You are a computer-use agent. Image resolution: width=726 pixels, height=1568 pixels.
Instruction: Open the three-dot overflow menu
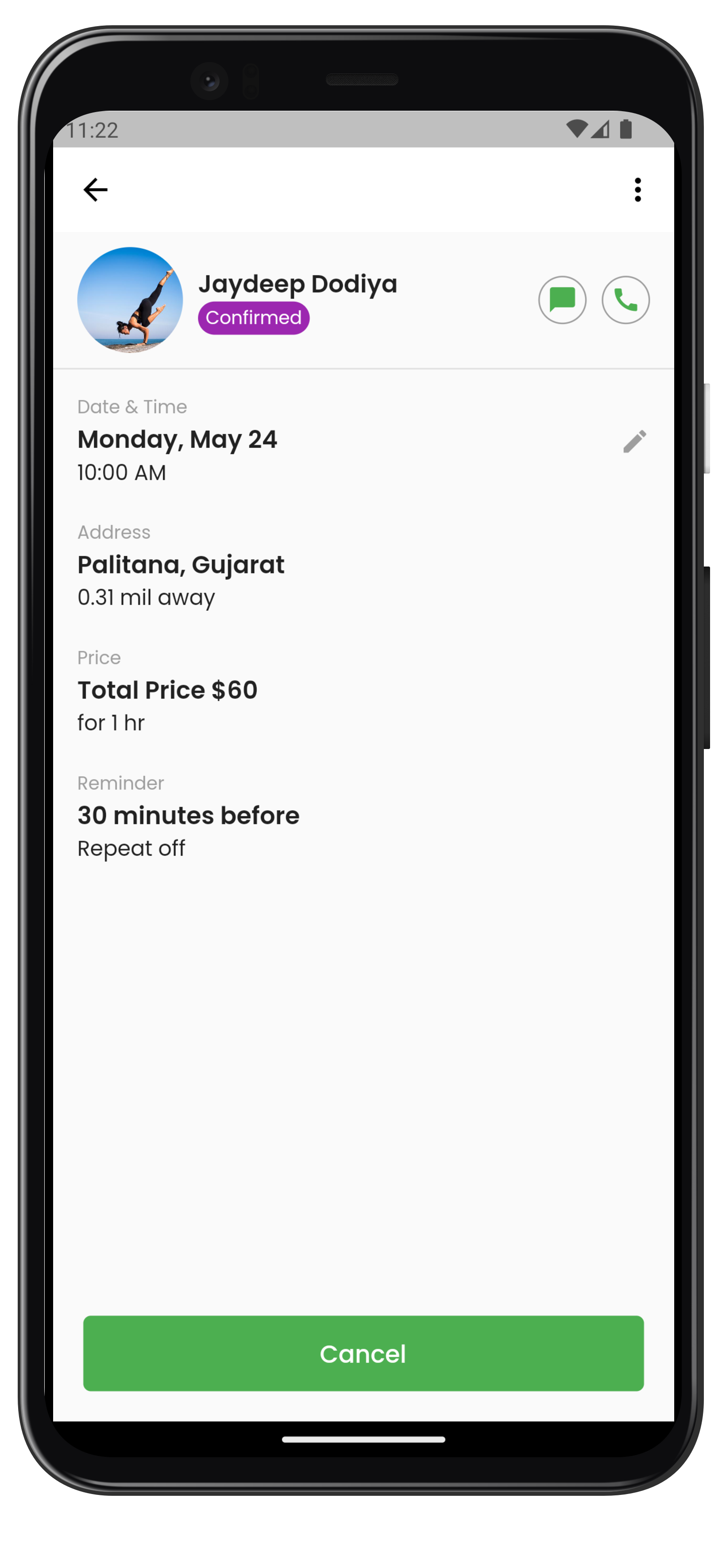pyautogui.click(x=637, y=190)
